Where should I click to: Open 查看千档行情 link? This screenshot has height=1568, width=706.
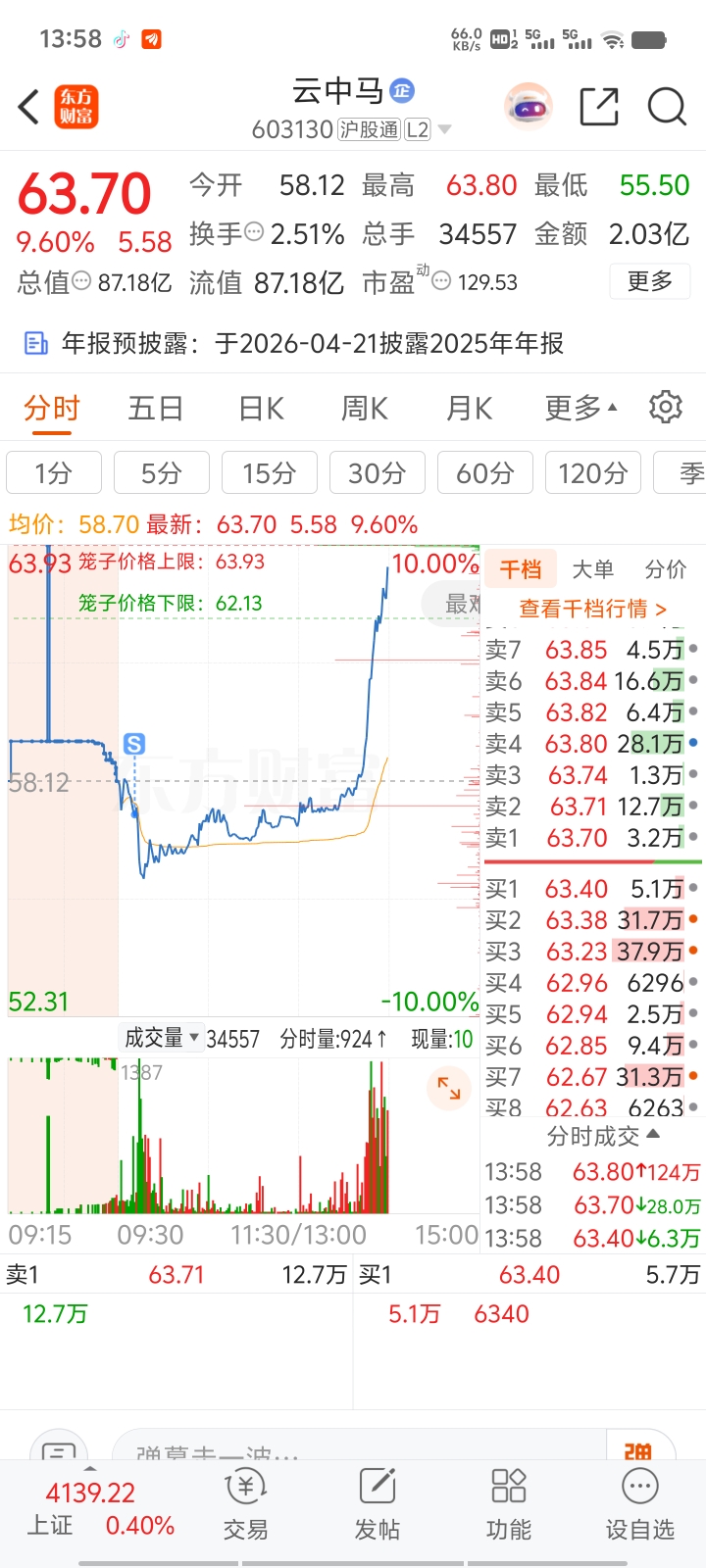coord(592,609)
